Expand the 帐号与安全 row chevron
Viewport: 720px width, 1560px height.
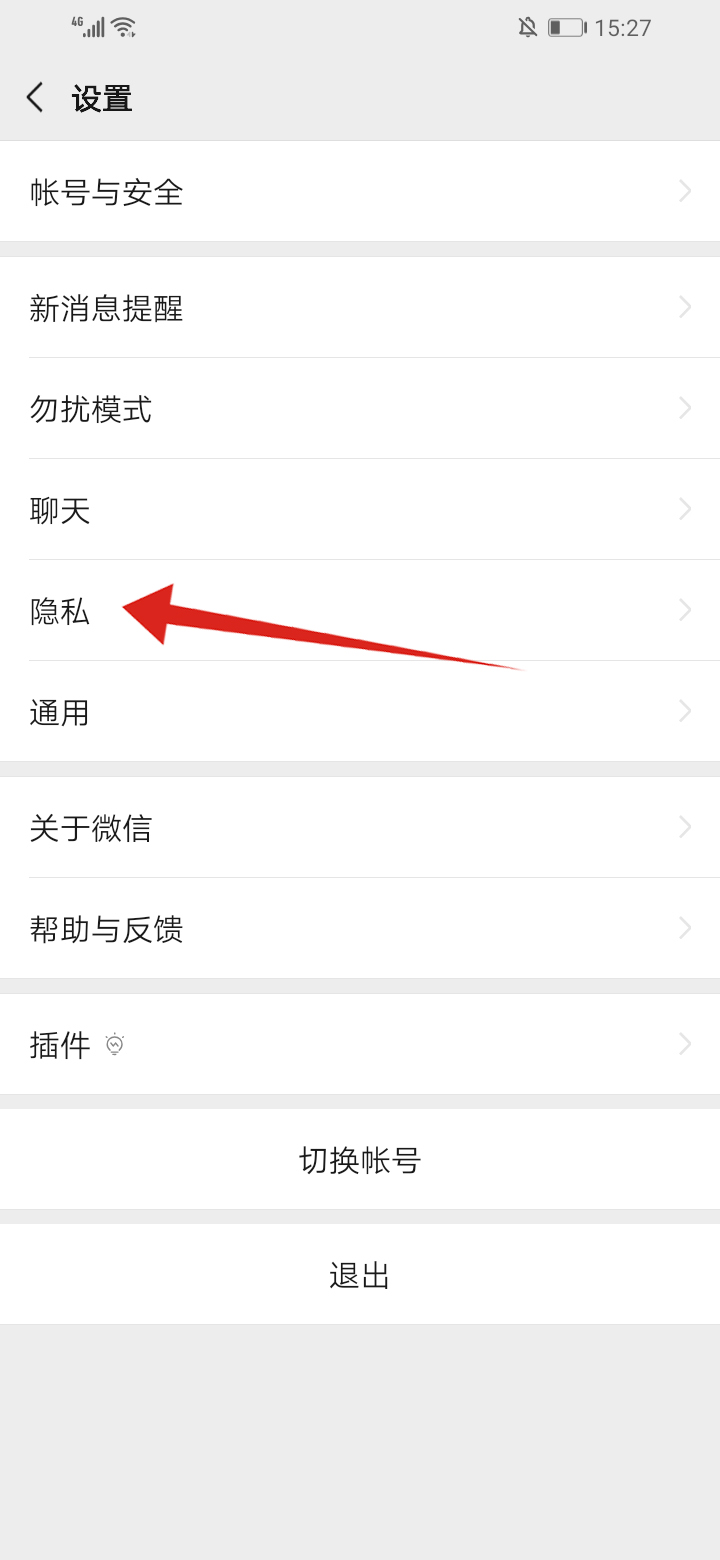coord(684,191)
